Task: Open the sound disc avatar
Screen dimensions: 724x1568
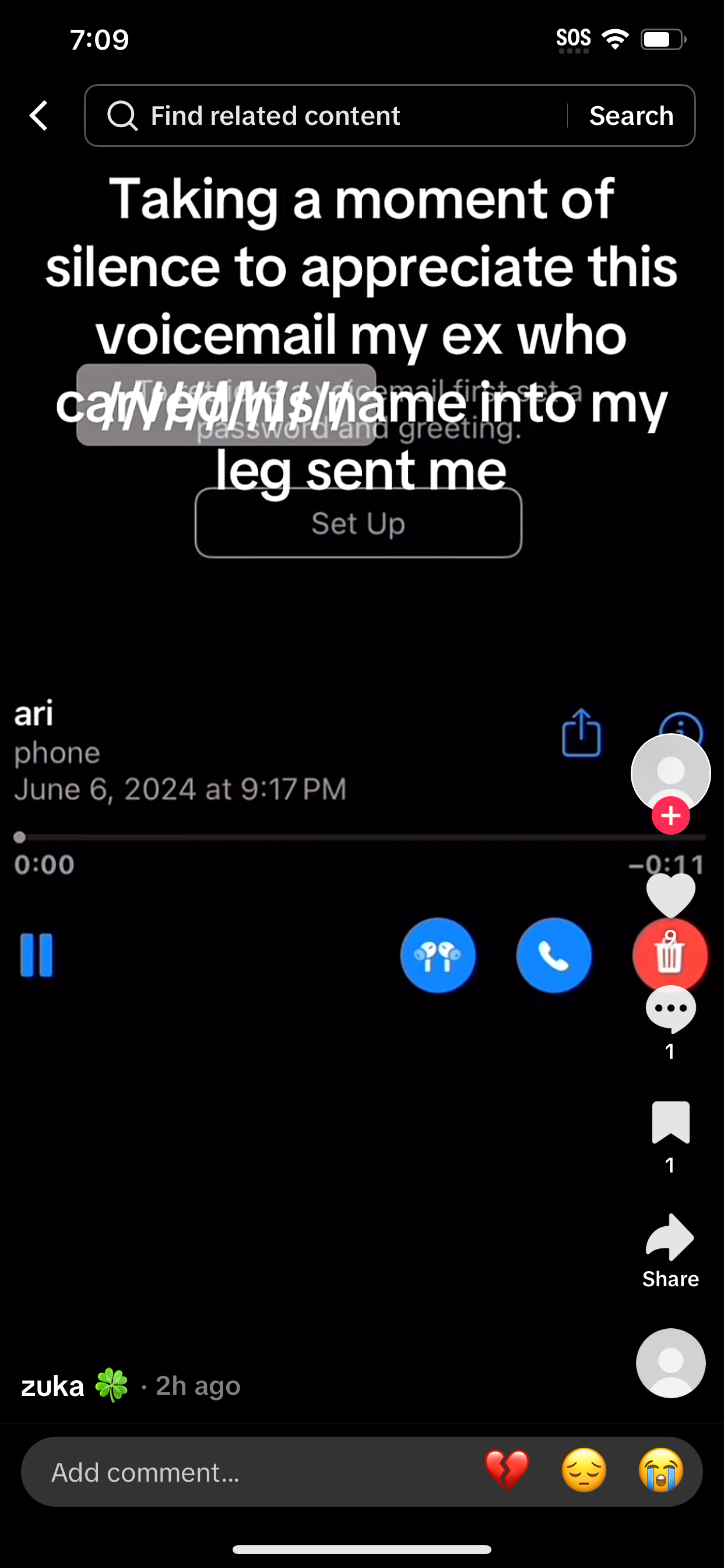Action: pos(670,1363)
